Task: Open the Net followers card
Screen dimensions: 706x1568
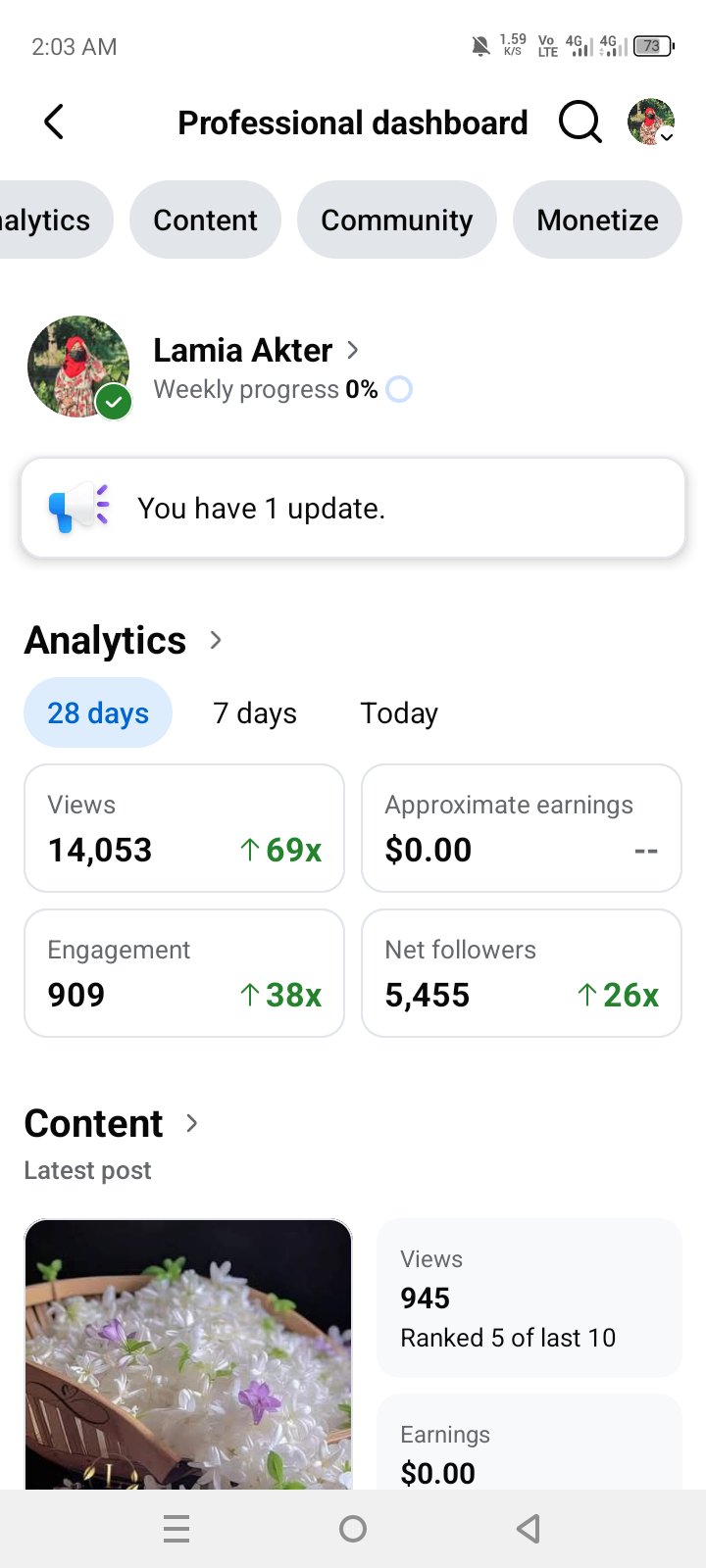Action: click(522, 973)
